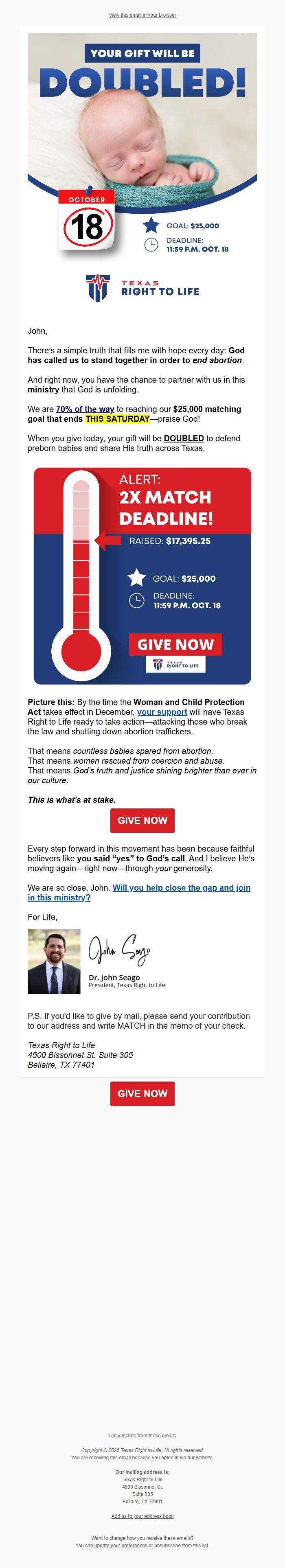285x1568 pixels.
Task: Tap GIVE NOW button below the mailing address
Action: pos(142,1094)
